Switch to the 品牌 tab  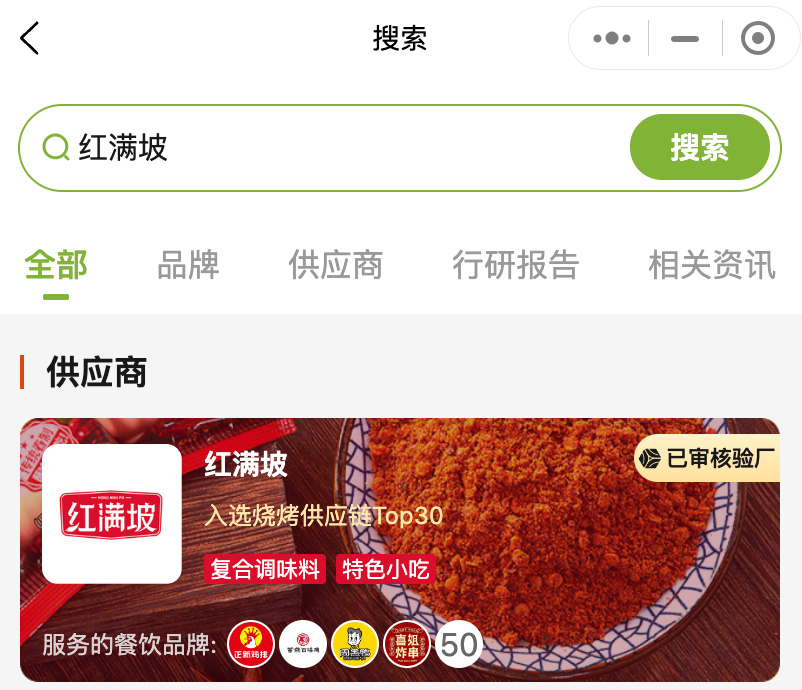(x=188, y=265)
